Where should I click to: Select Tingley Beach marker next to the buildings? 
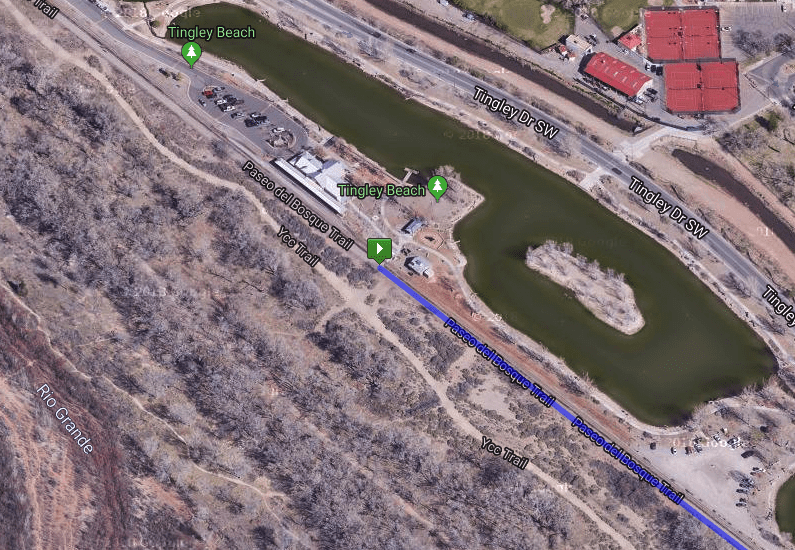(437, 187)
